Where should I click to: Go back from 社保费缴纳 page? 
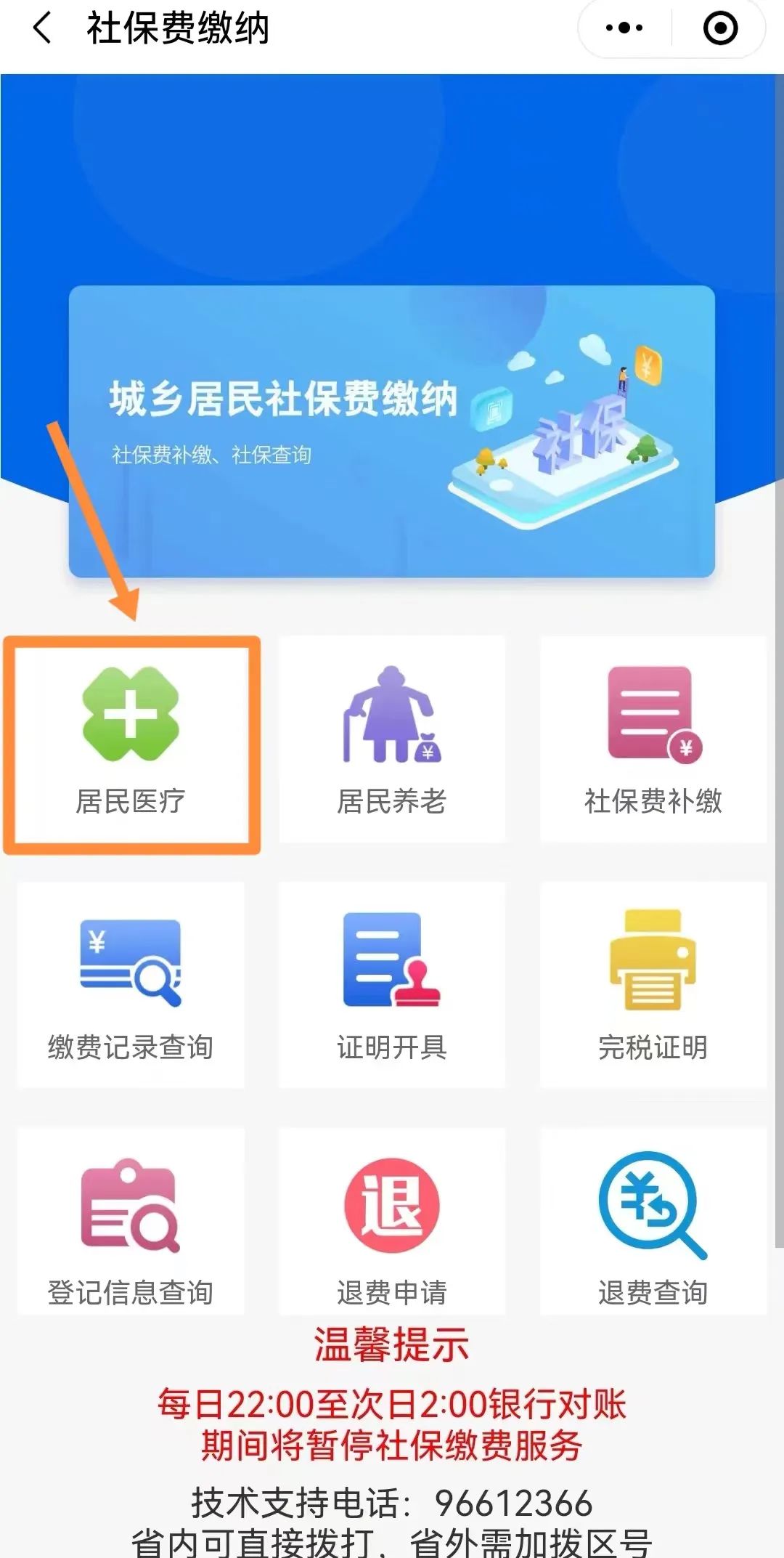click(x=42, y=29)
